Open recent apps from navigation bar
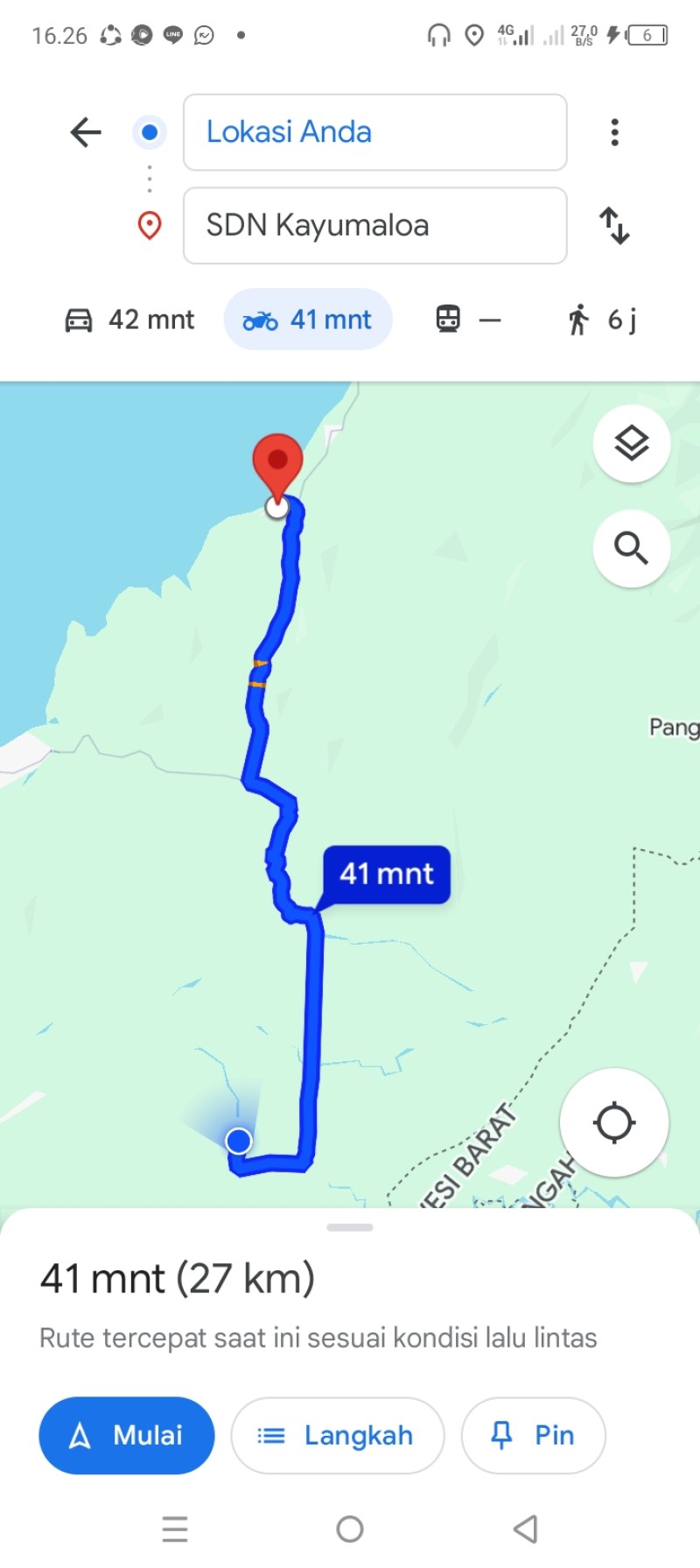Image resolution: width=700 pixels, height=1568 pixels. 175,1529
